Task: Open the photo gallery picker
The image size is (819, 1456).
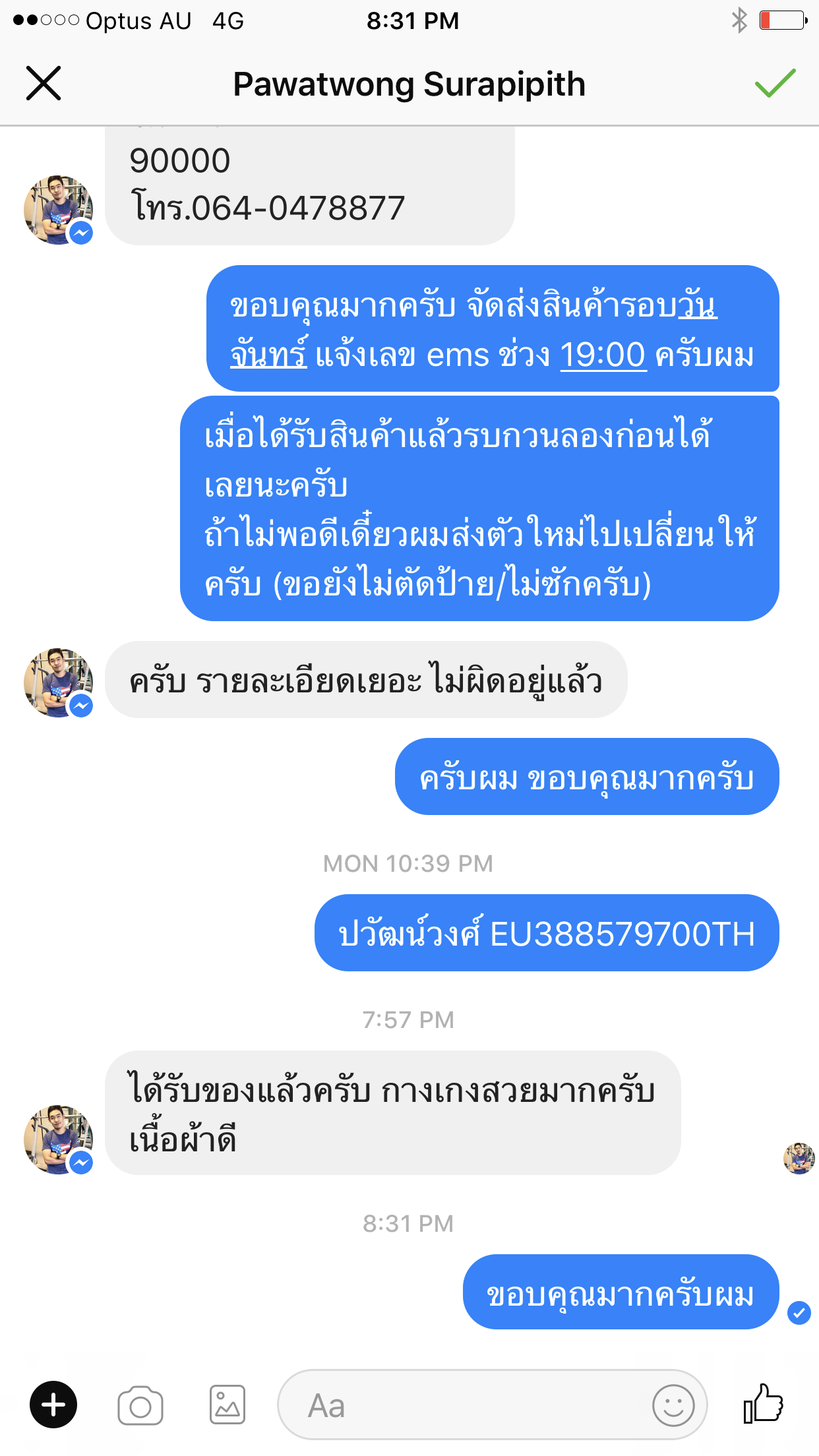Action: 228,1405
